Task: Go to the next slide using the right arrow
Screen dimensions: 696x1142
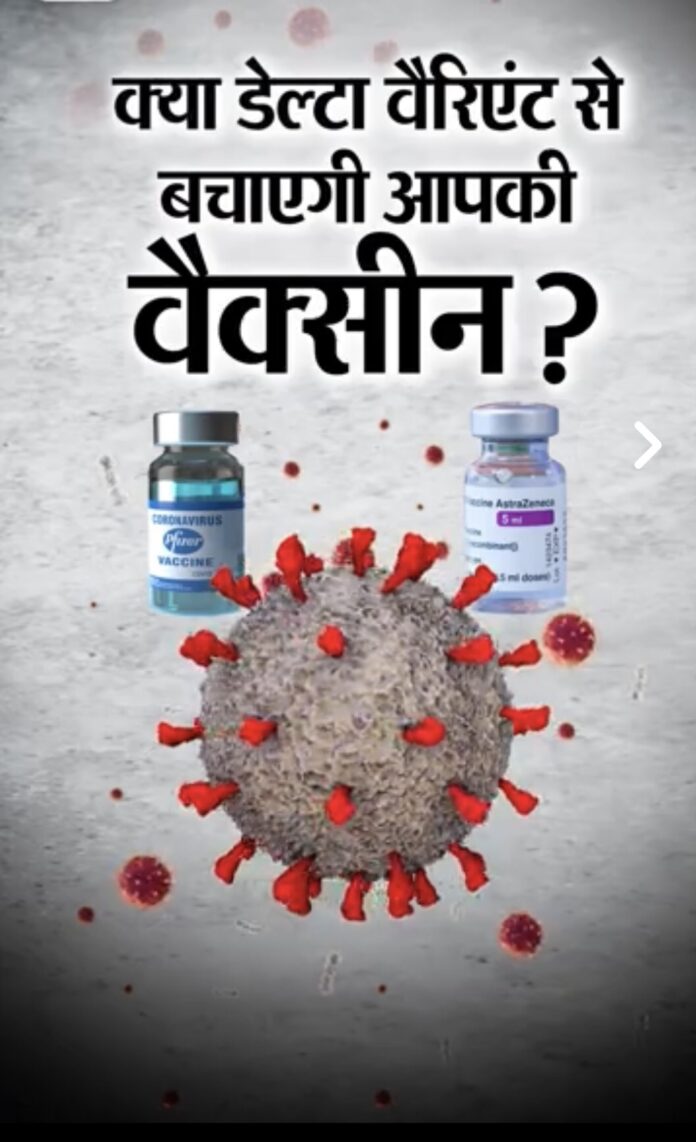Action: [648, 445]
